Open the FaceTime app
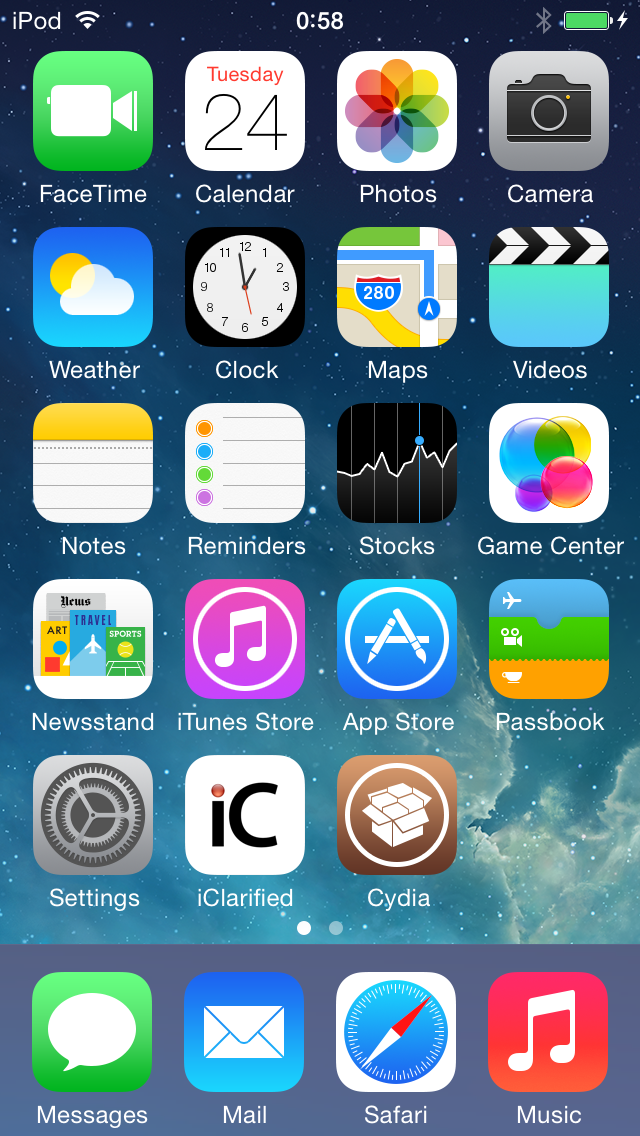Viewport: 640px width, 1136px height. pos(93,111)
